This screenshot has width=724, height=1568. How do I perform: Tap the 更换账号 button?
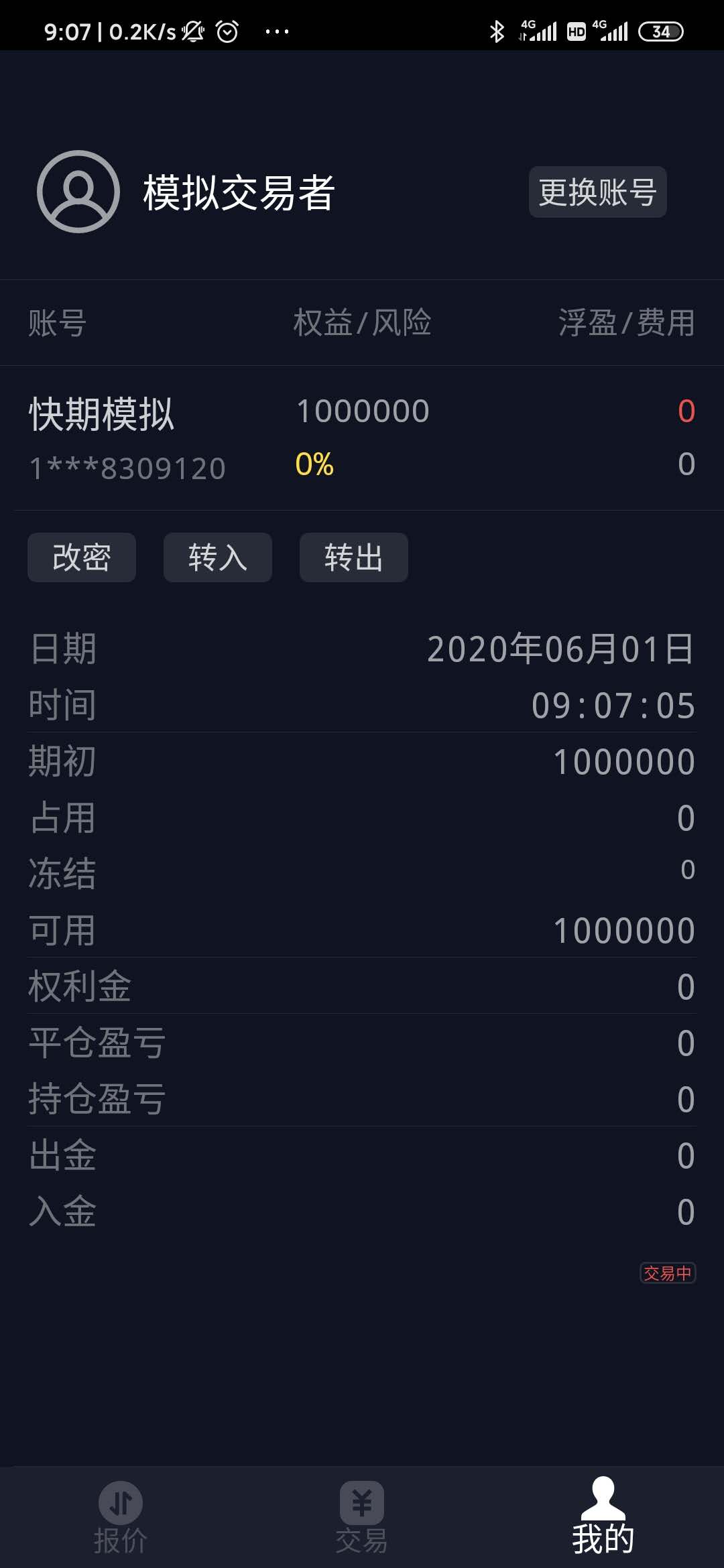tap(597, 192)
